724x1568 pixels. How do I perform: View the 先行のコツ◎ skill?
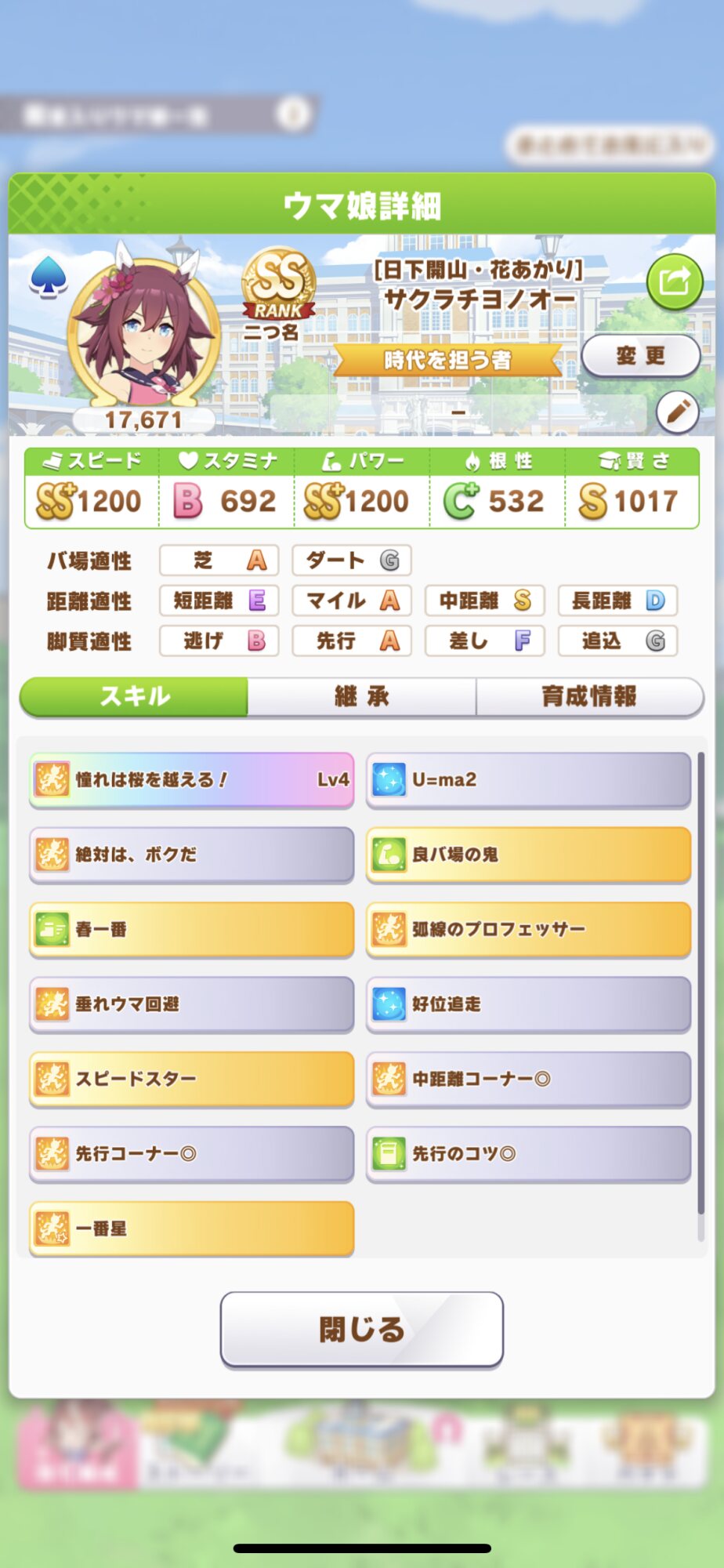click(x=528, y=1153)
